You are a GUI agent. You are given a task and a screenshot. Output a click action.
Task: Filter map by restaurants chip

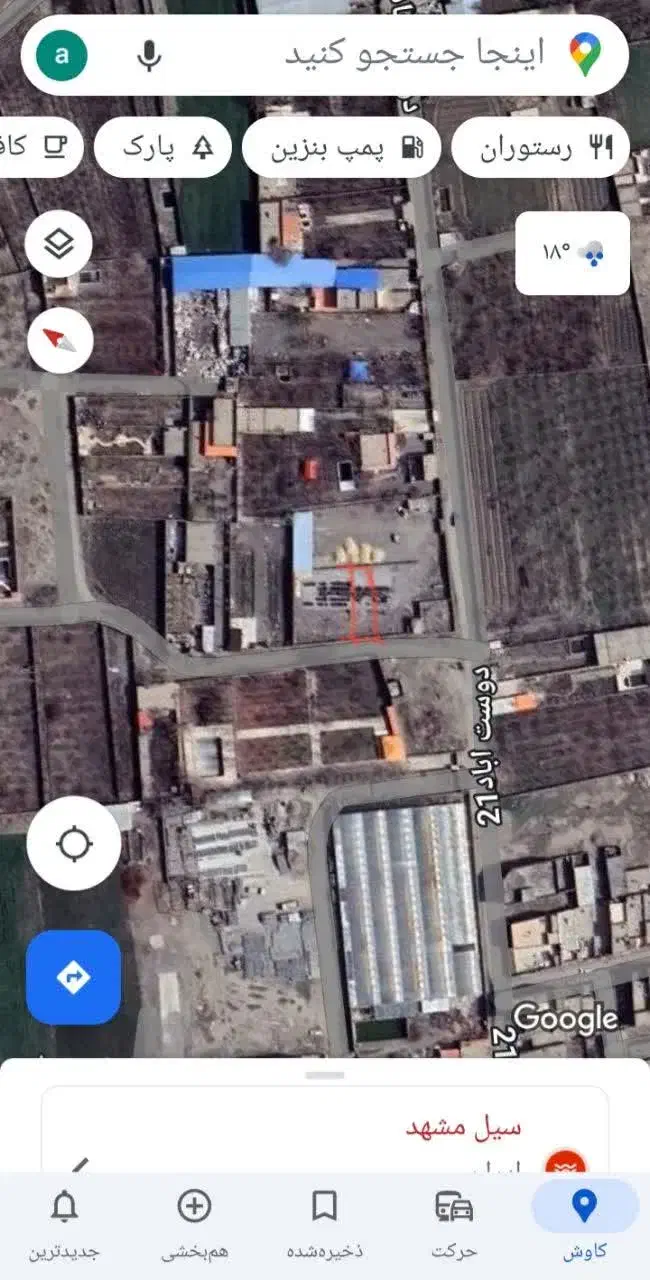[540, 148]
